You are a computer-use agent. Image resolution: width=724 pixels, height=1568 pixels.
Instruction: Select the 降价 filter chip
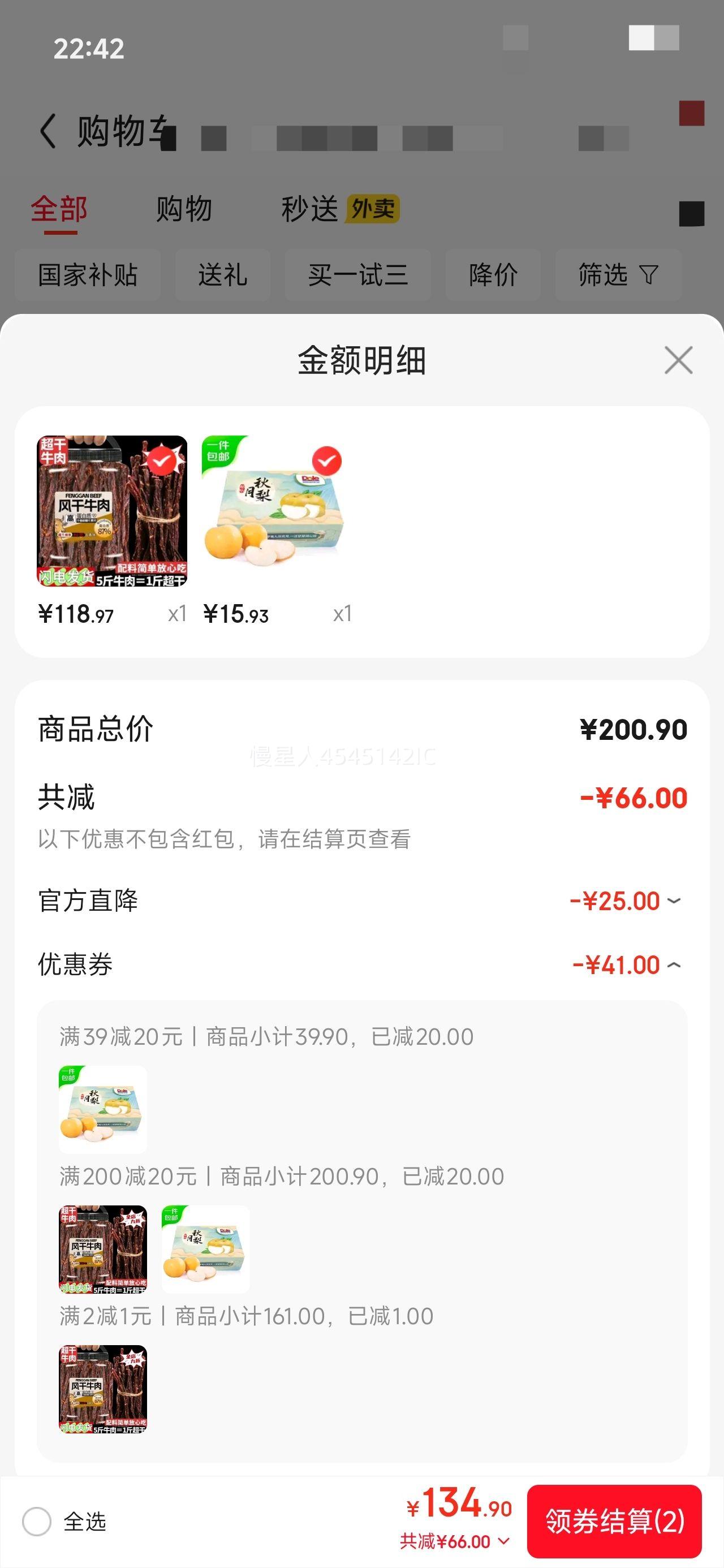pos(493,275)
